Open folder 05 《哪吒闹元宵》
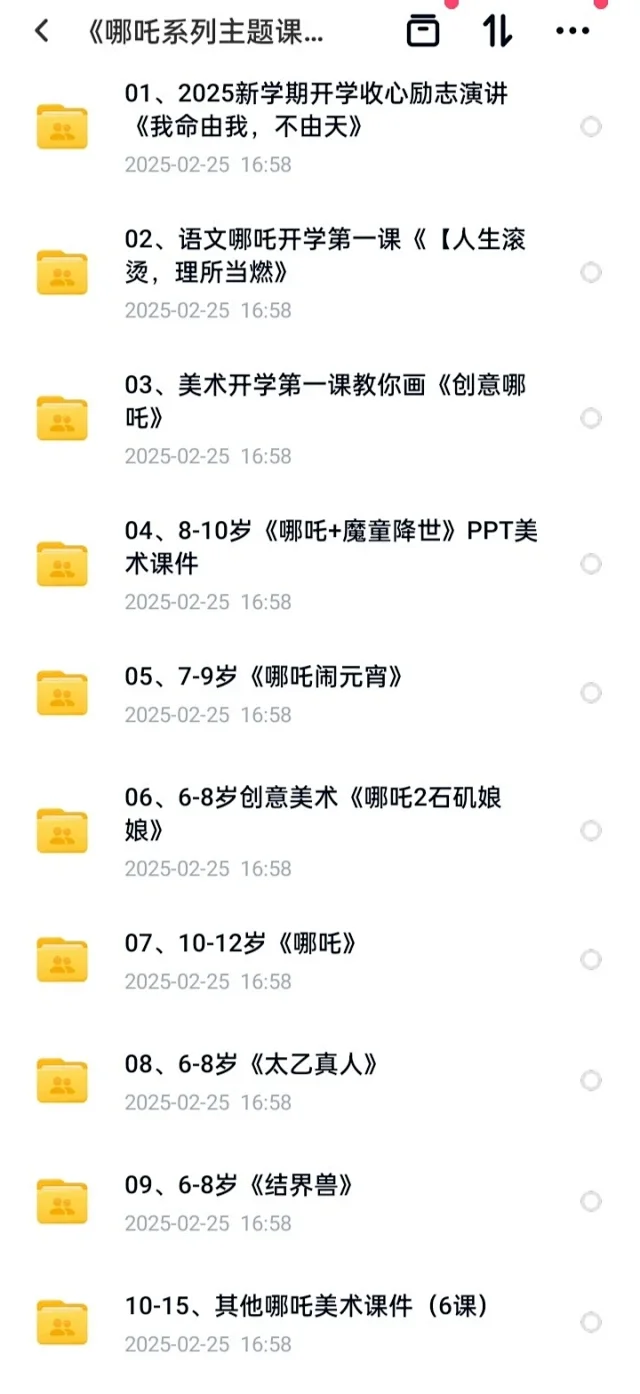This screenshot has width=640, height=1394. (320, 693)
